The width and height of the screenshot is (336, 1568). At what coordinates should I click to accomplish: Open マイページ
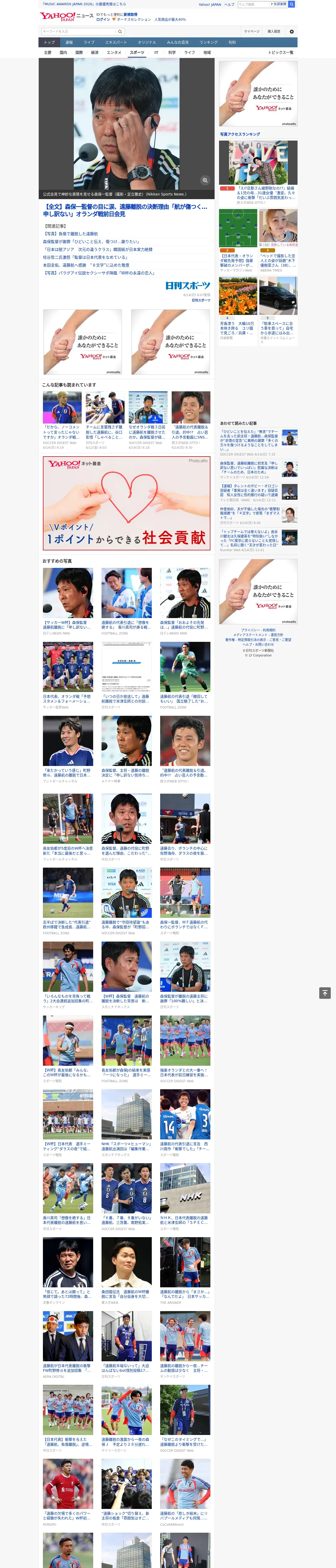(x=251, y=31)
